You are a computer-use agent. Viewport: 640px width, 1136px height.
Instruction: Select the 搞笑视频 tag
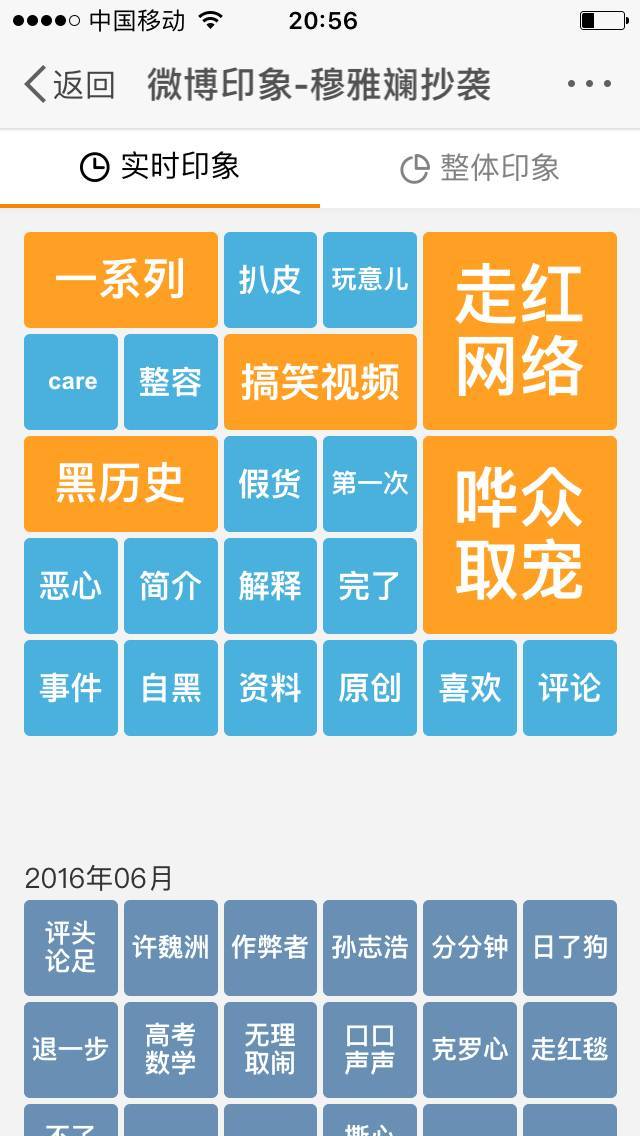tap(320, 382)
